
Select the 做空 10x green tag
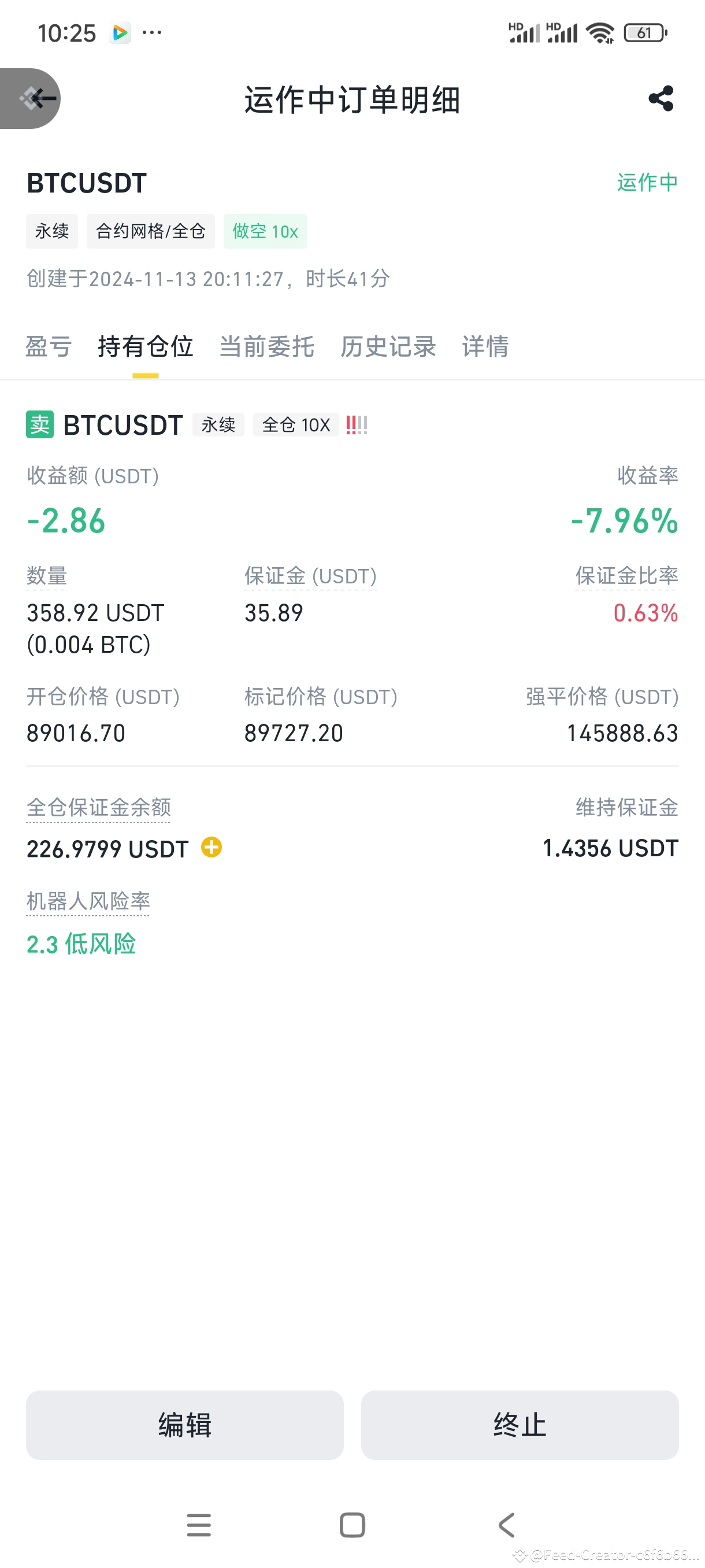pyautogui.click(x=266, y=231)
